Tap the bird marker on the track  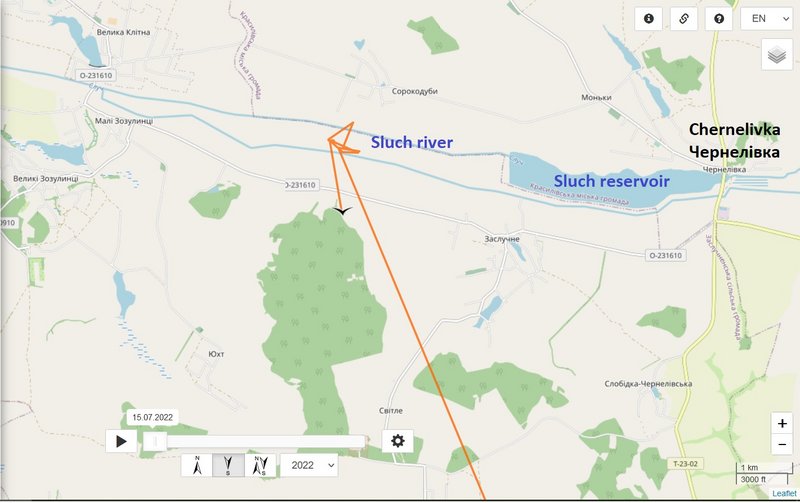[x=343, y=211]
